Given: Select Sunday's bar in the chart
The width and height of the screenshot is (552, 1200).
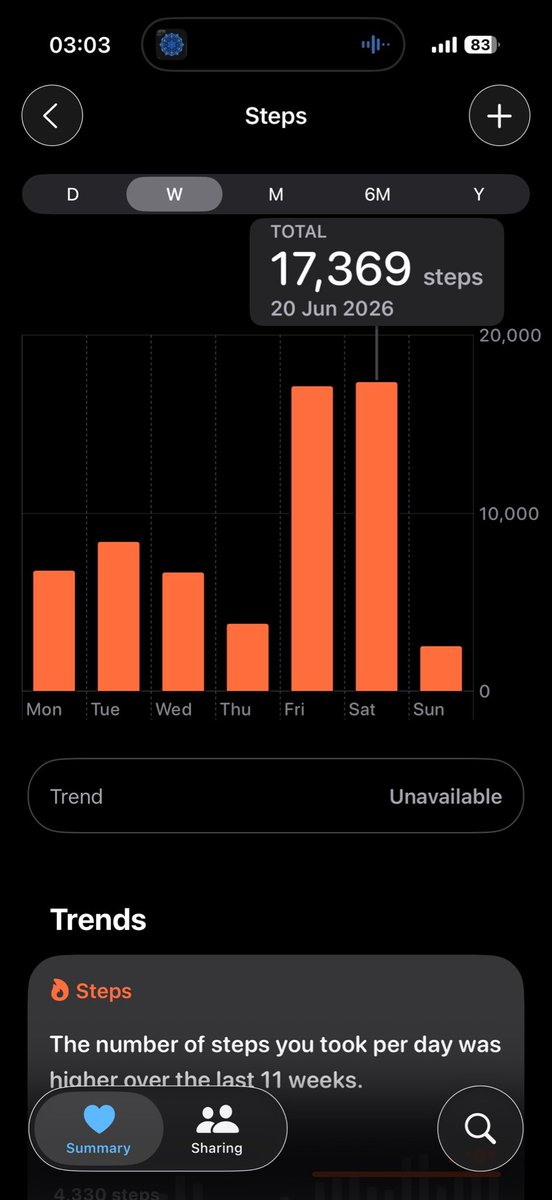Looking at the screenshot, I should click(x=441, y=668).
